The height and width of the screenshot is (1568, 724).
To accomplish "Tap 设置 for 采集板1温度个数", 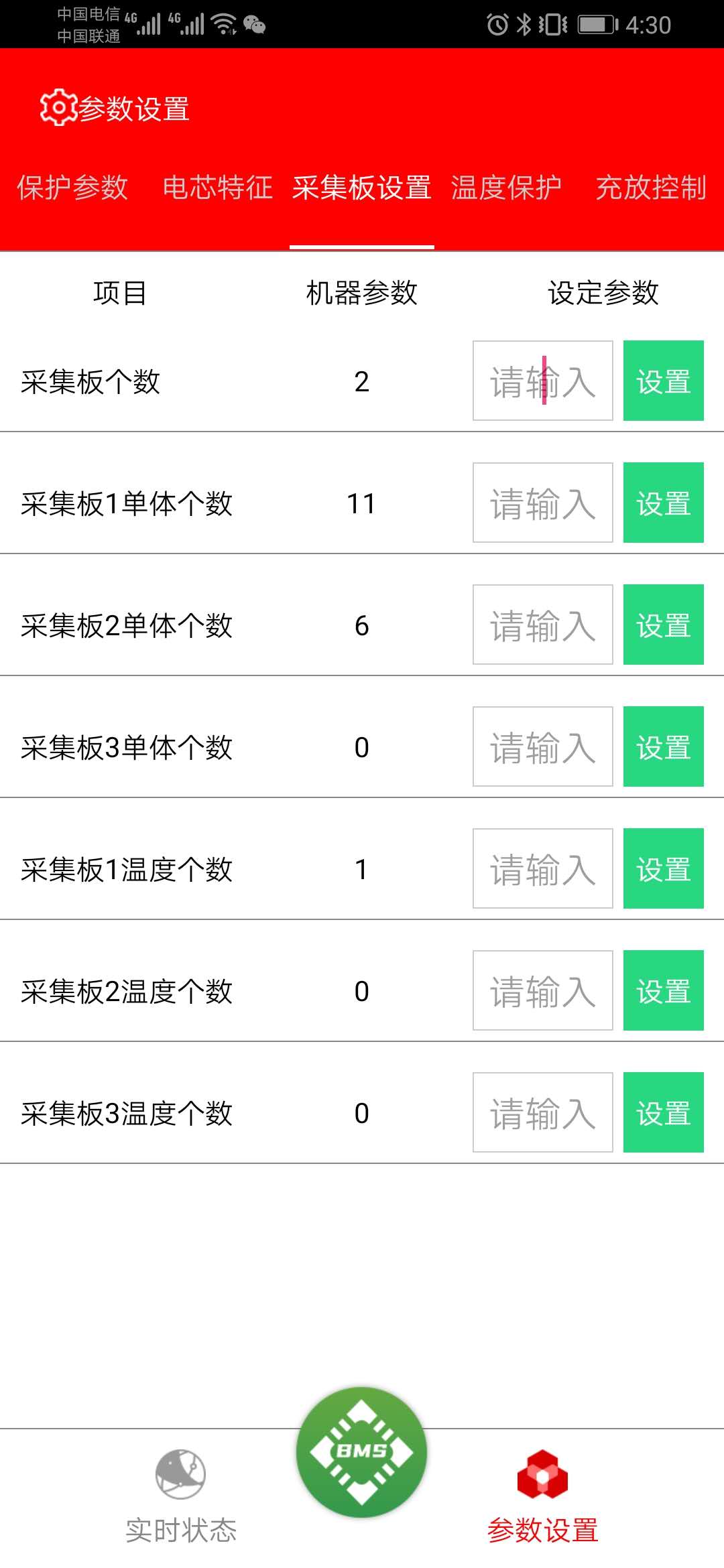I will (x=664, y=868).
